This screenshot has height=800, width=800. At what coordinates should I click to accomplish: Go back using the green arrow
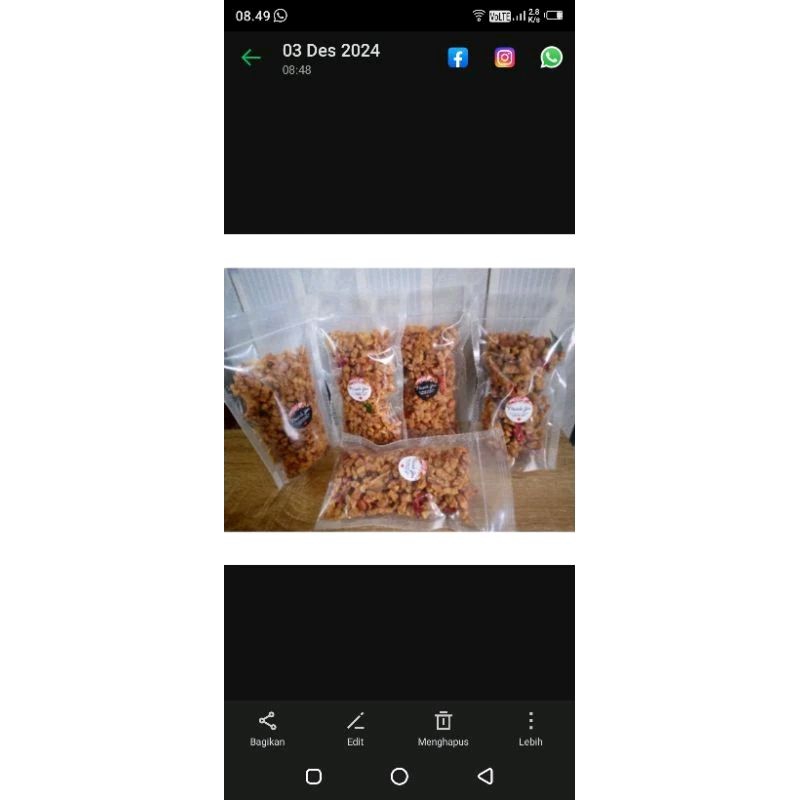click(x=251, y=58)
